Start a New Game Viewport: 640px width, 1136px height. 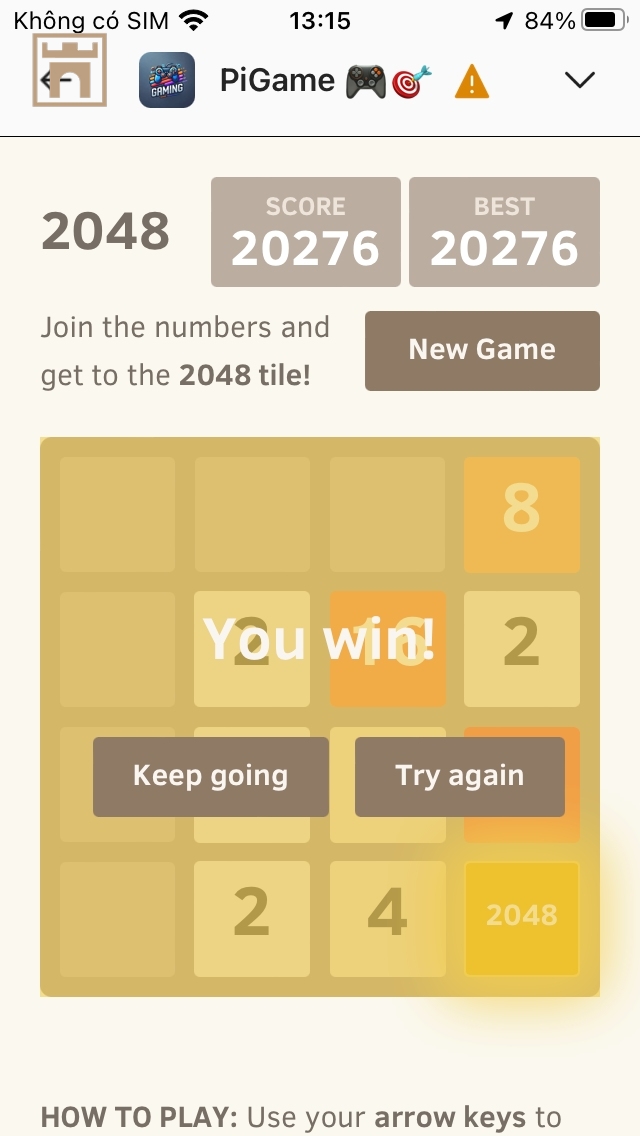[482, 351]
